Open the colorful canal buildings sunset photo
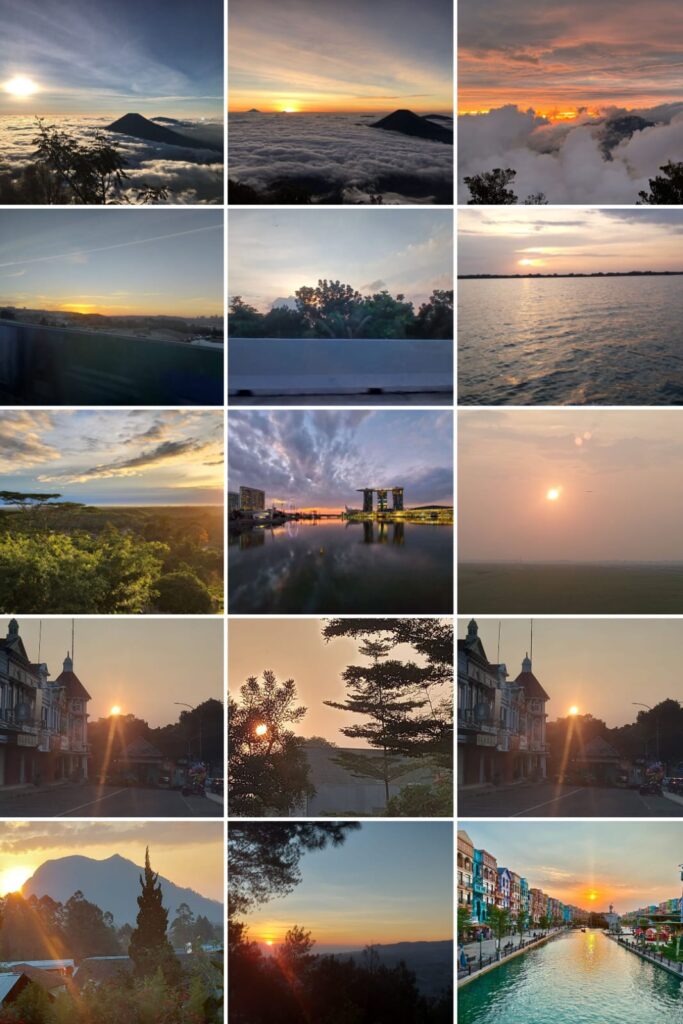Viewport: 683px width, 1024px height. tap(570, 921)
